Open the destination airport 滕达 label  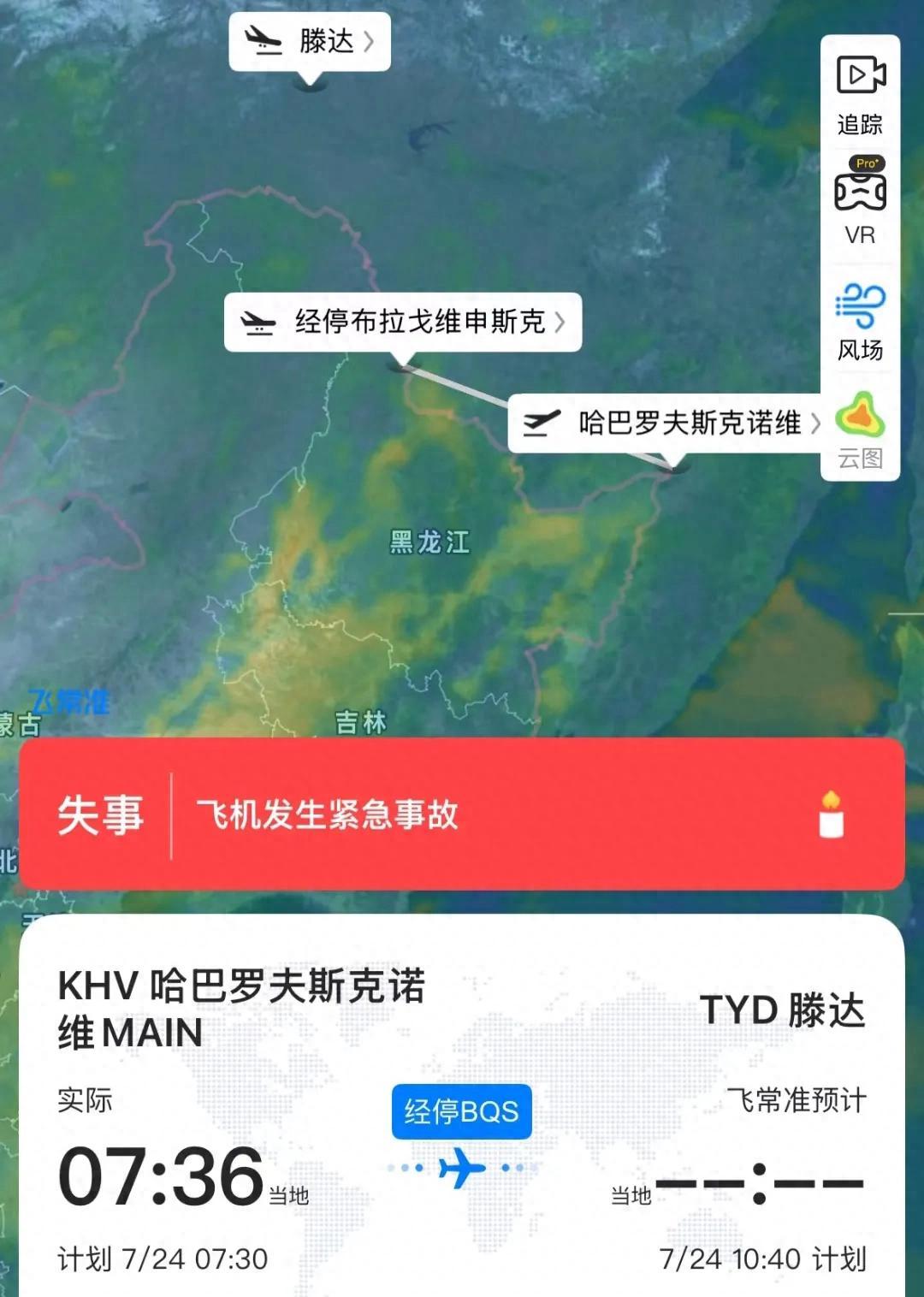[310, 41]
